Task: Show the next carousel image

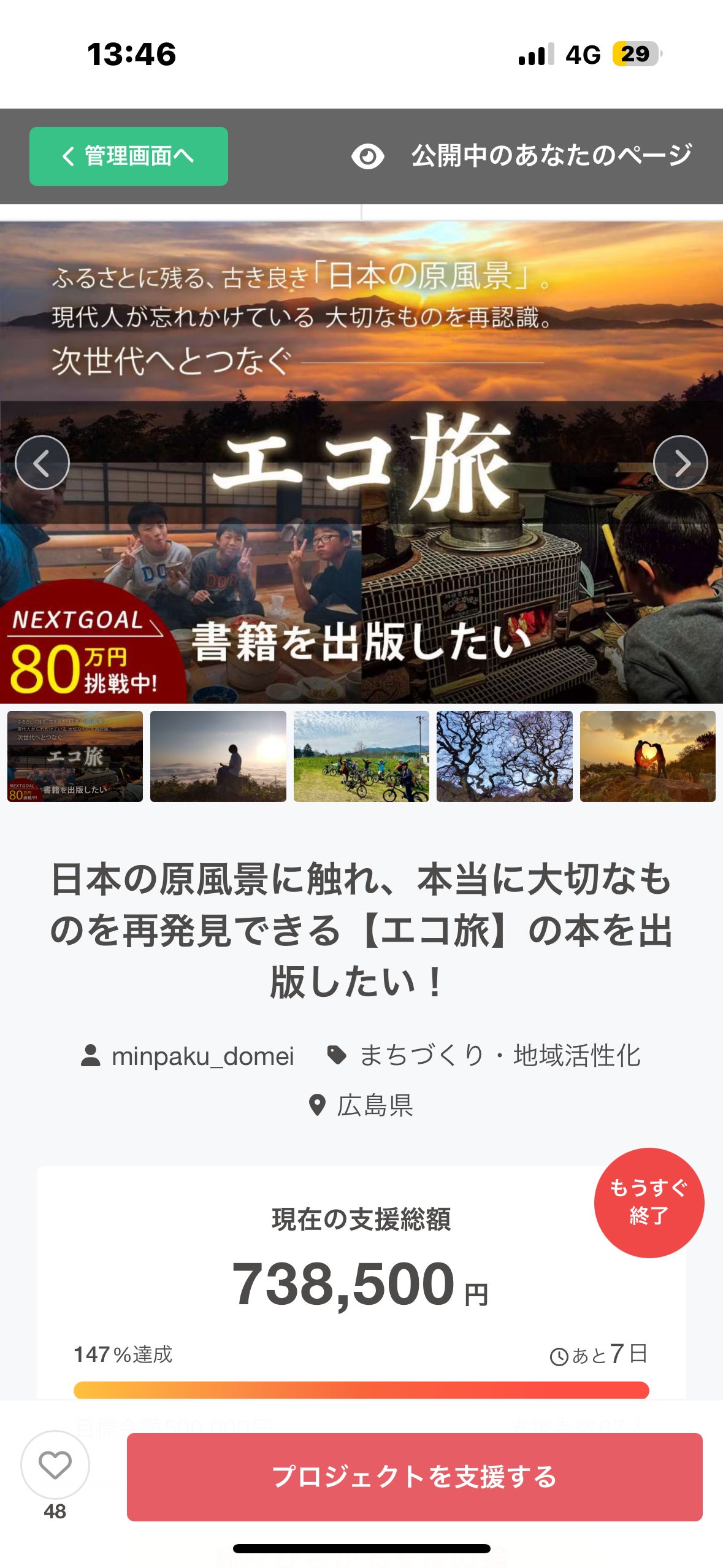Action: 680,463
